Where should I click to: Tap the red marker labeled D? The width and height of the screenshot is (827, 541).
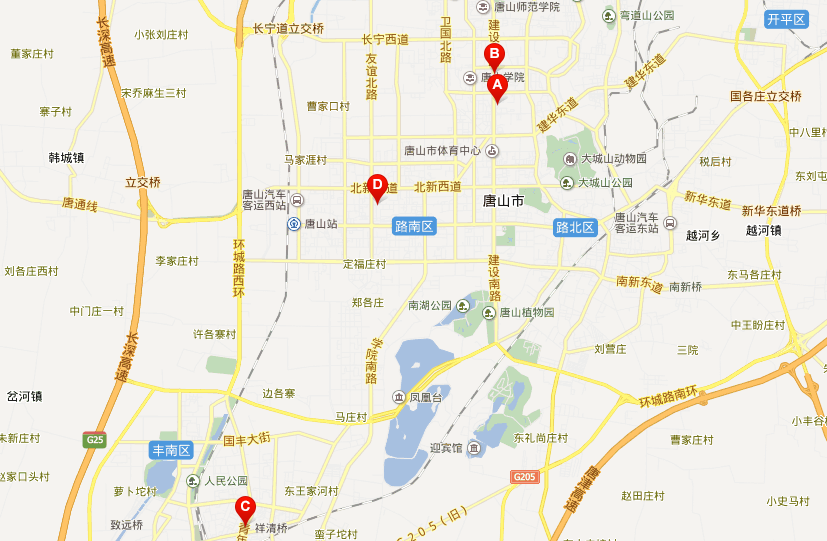pyautogui.click(x=377, y=185)
